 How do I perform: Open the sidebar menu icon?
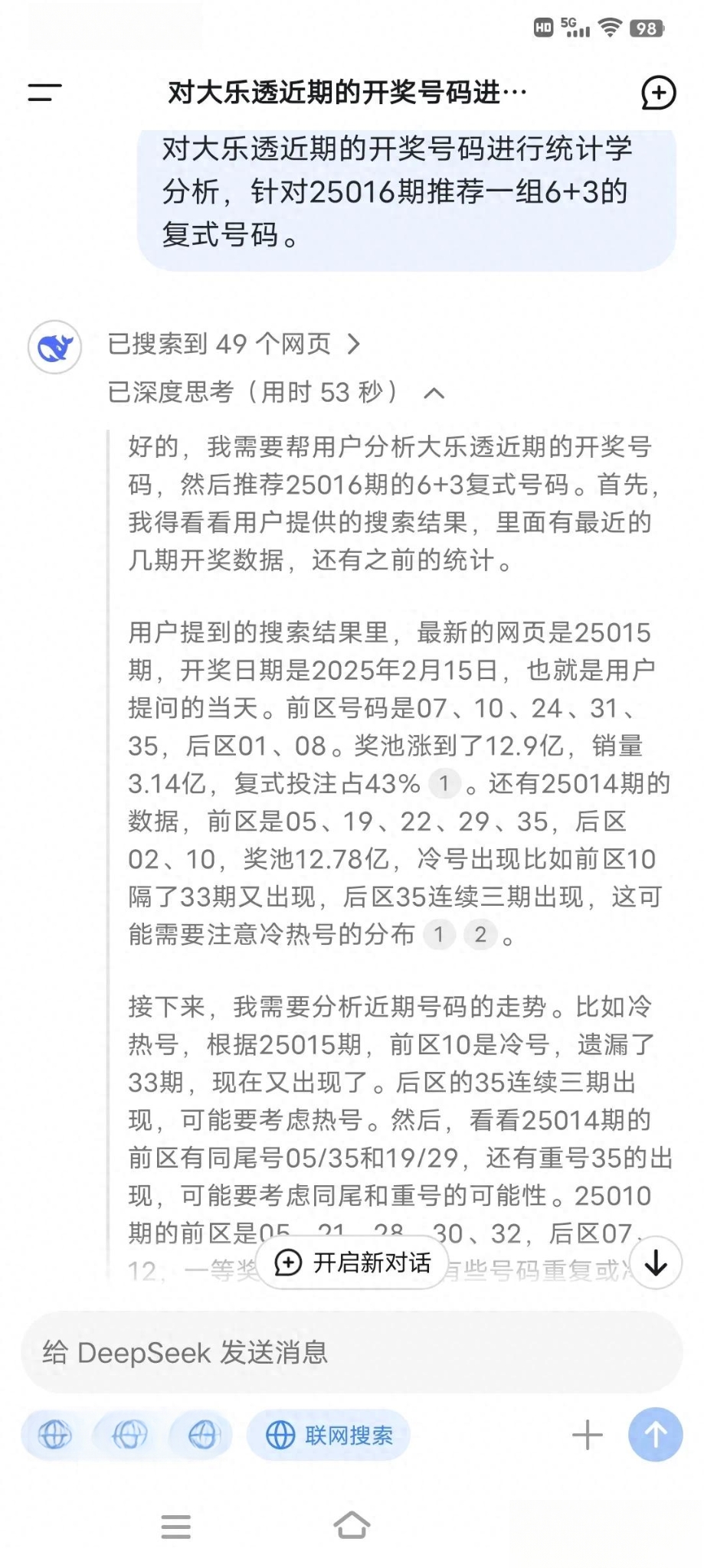pyautogui.click(x=44, y=93)
